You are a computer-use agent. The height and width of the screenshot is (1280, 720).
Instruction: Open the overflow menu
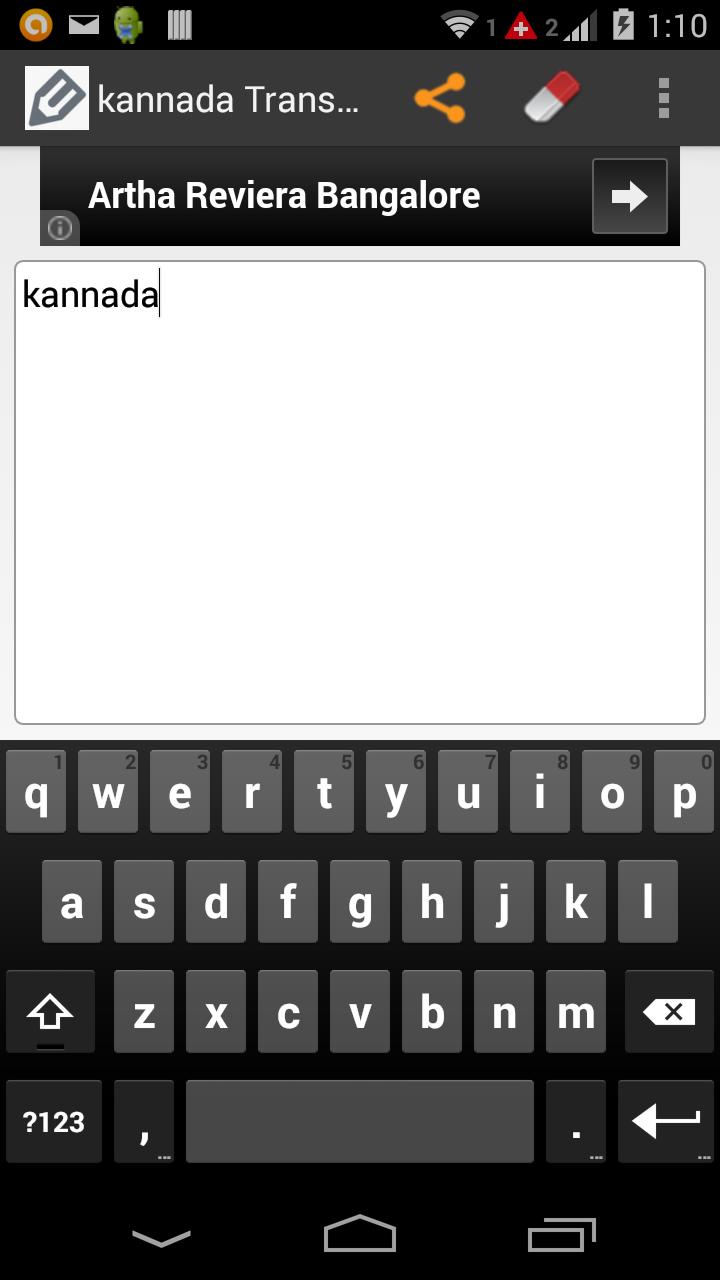pos(663,98)
